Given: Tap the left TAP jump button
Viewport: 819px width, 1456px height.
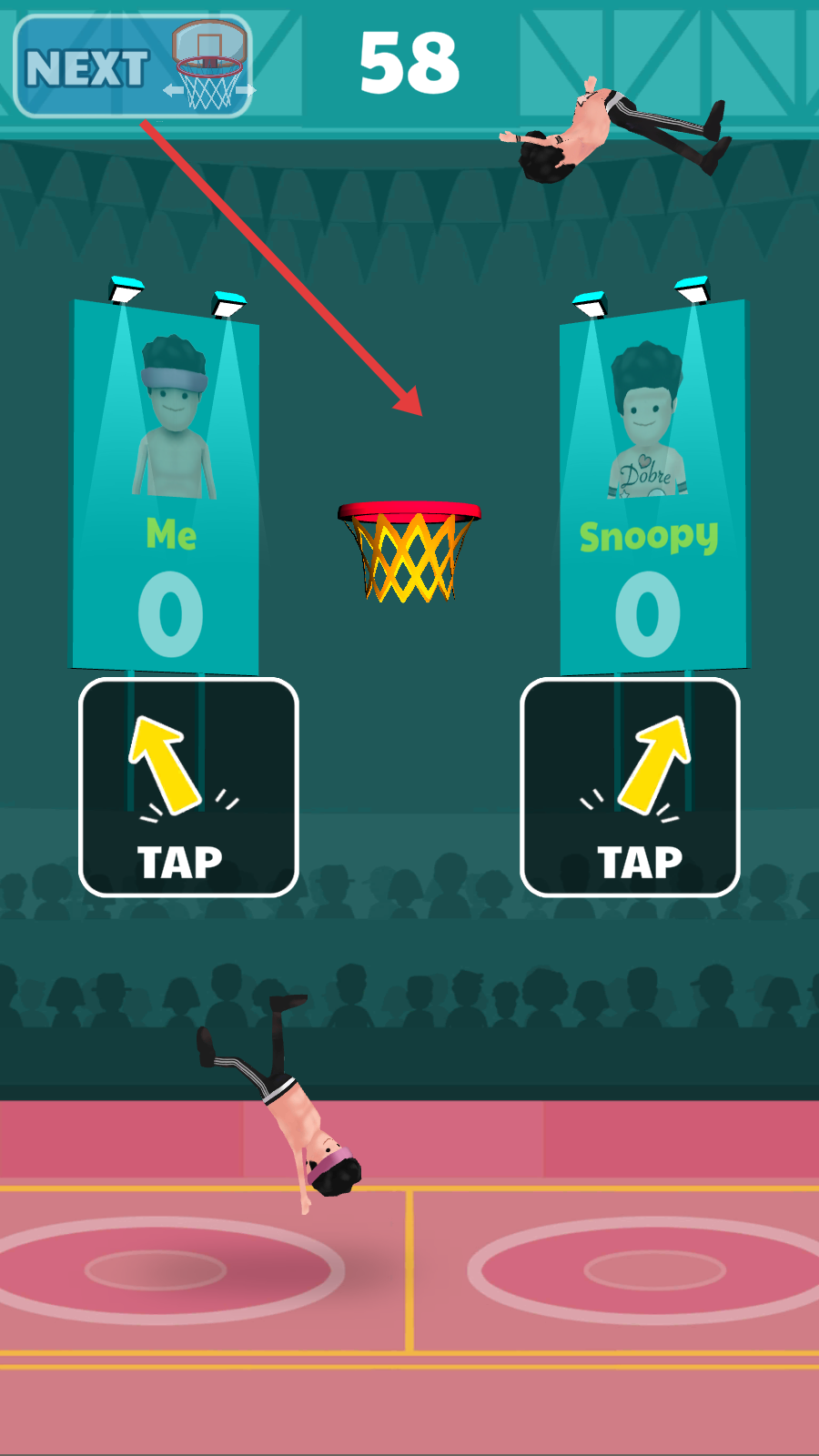Looking at the screenshot, I should click(188, 787).
